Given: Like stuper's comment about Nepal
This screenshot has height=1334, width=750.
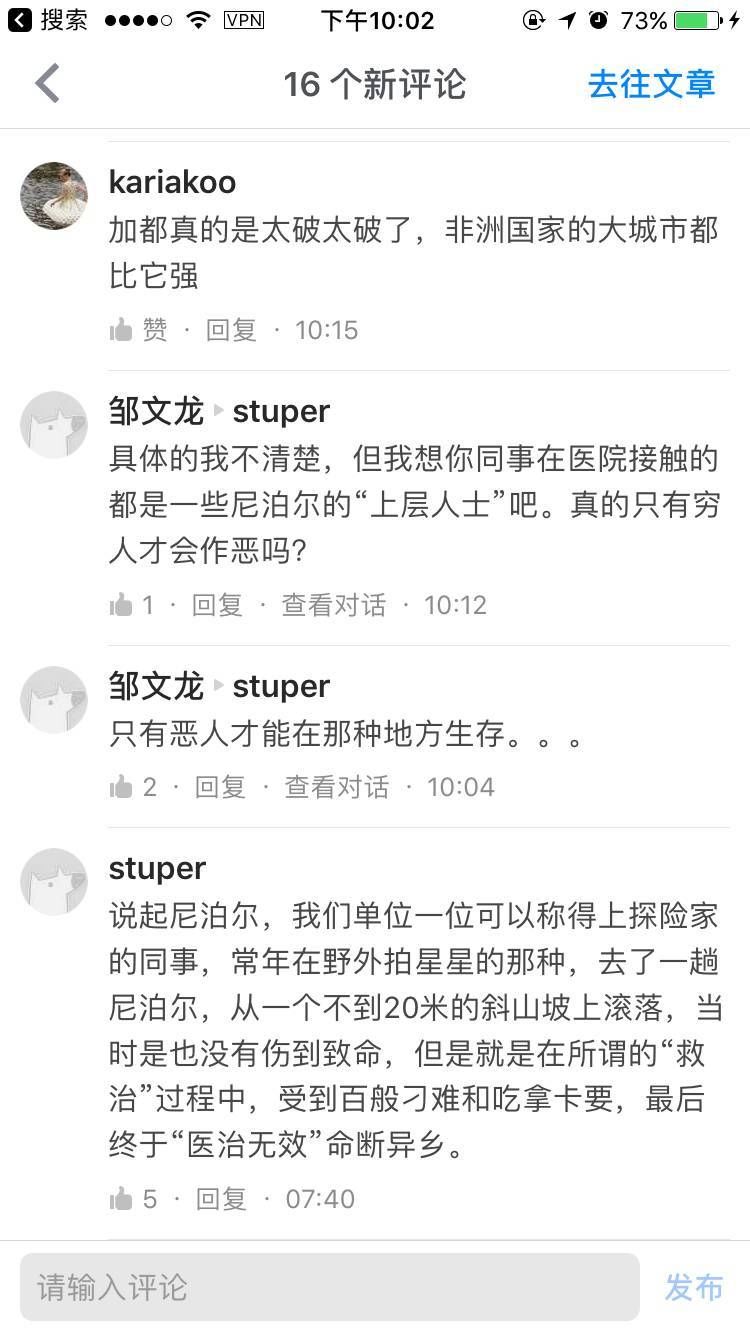Looking at the screenshot, I should coord(133,1199).
